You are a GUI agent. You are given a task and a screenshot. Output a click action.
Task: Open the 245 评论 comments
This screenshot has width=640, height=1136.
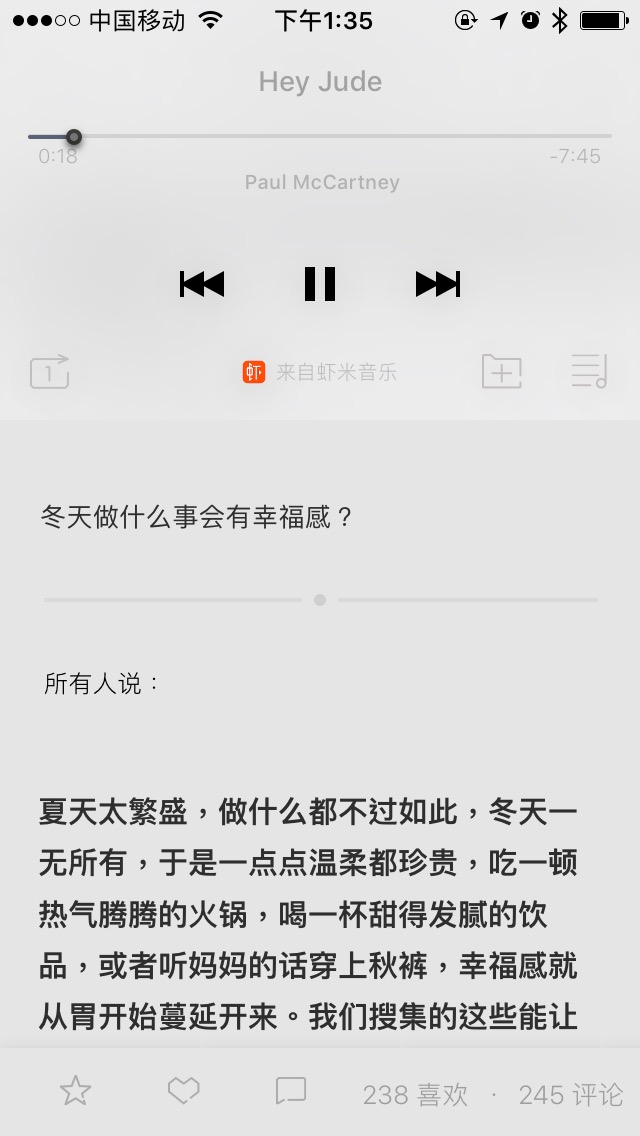click(x=570, y=1094)
